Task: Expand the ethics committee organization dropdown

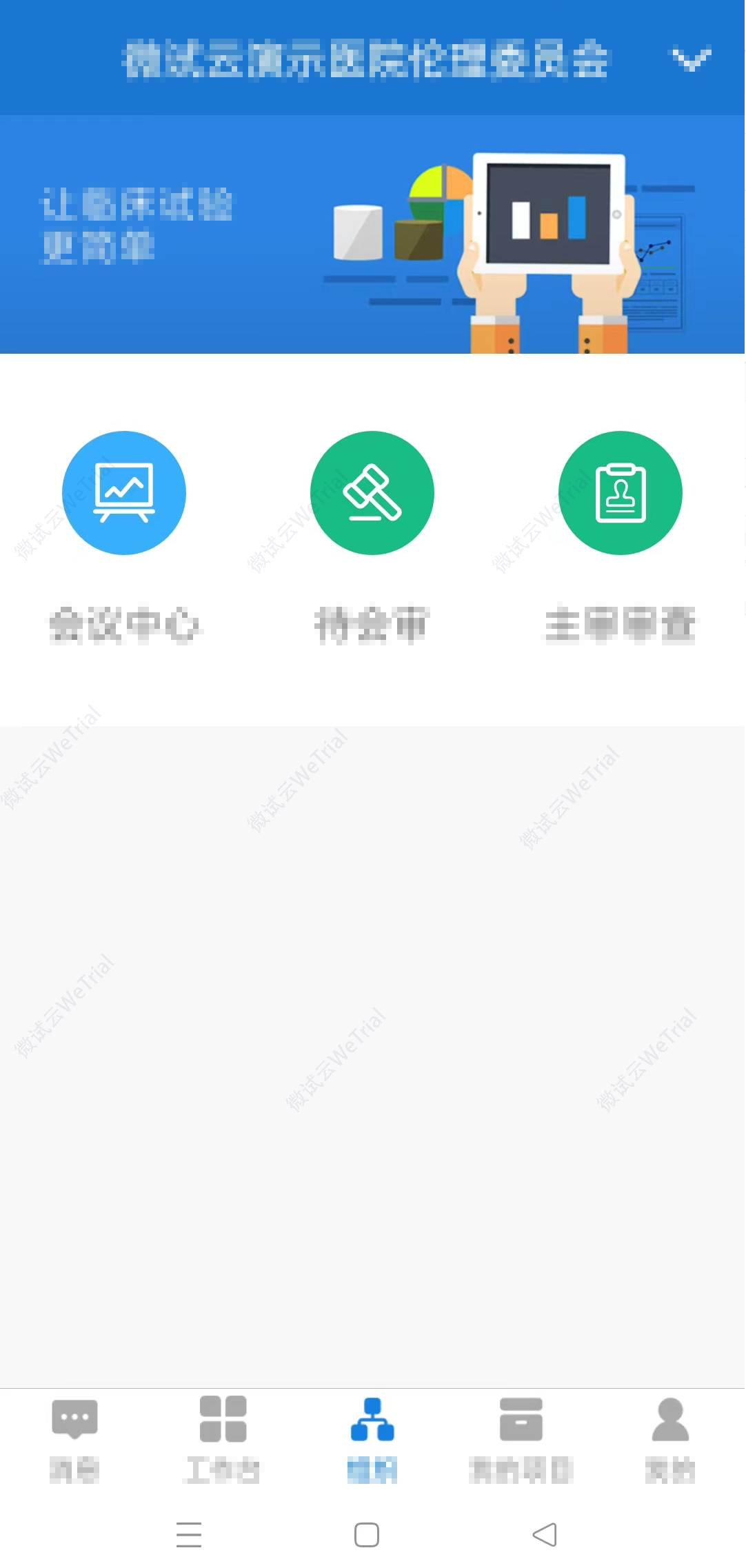Action: pos(692,59)
